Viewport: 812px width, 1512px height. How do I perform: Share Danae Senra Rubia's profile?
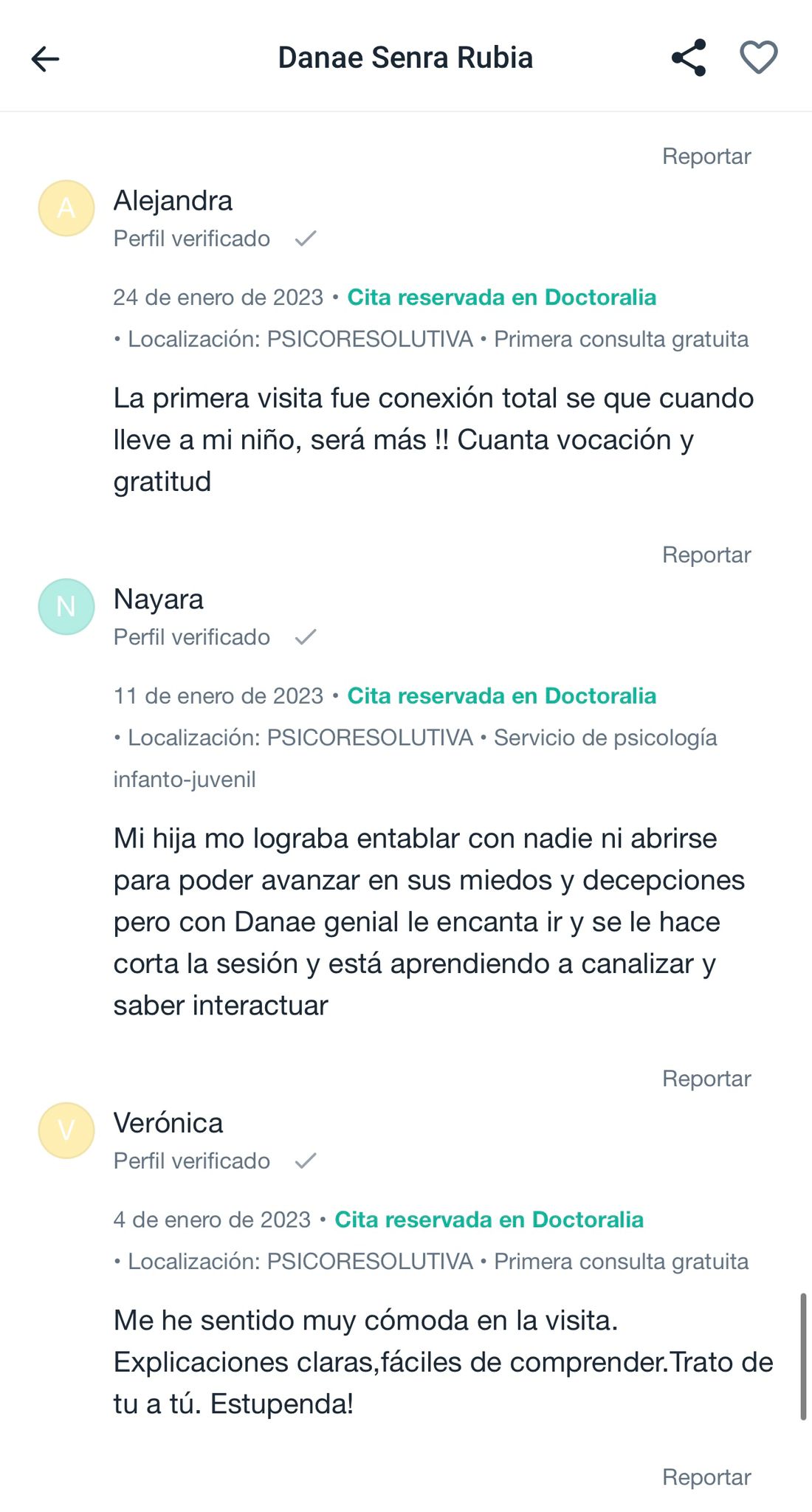[x=689, y=58]
